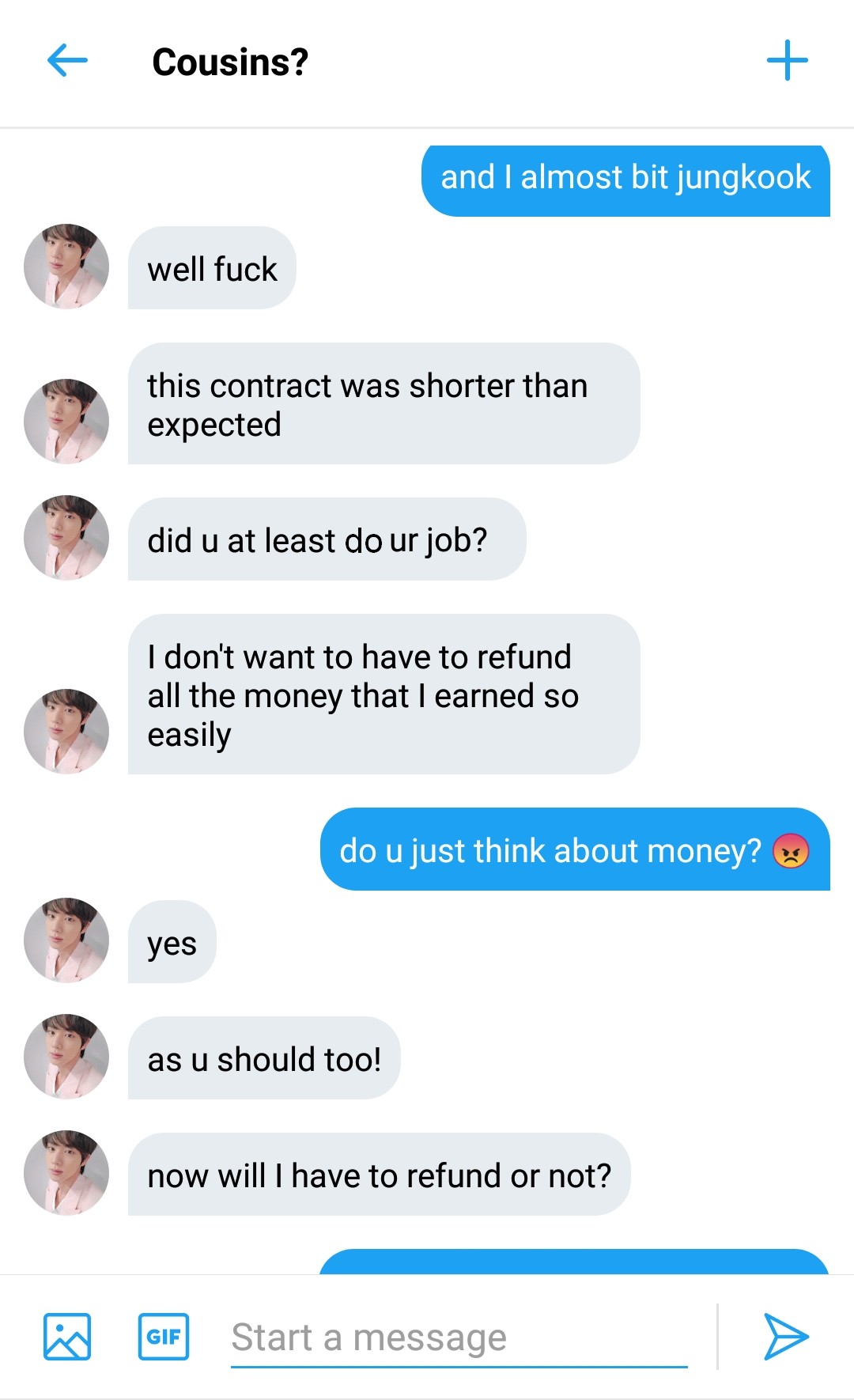The height and width of the screenshot is (1400, 854).
Task: Tap the plus icon in the header
Action: 788,60
